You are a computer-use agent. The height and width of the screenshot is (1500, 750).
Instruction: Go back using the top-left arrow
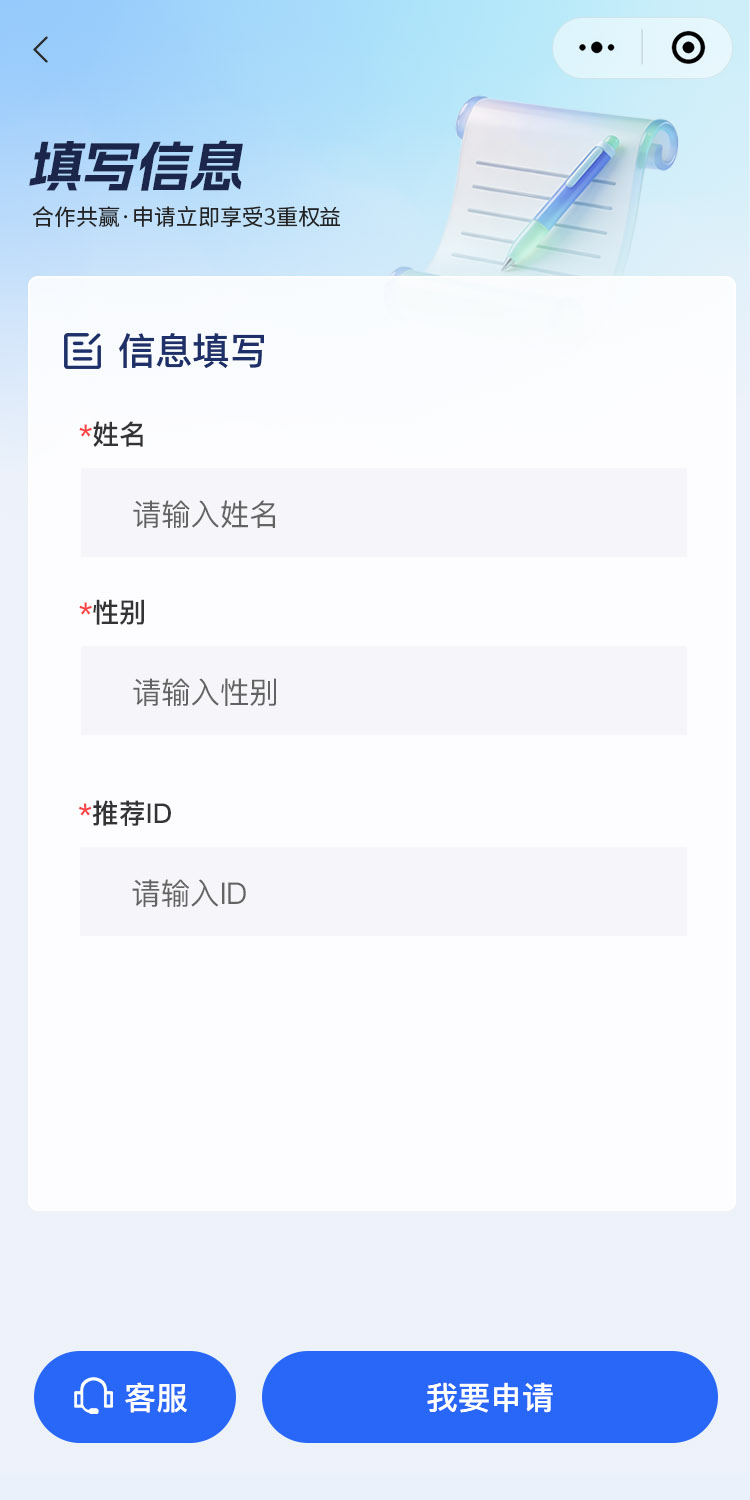41,50
